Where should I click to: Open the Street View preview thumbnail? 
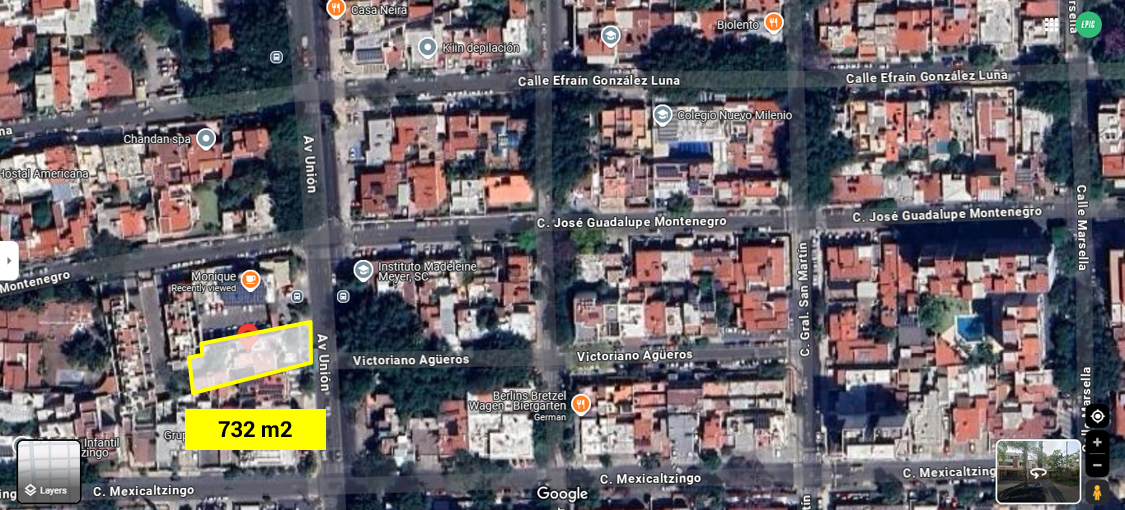coord(1038,471)
